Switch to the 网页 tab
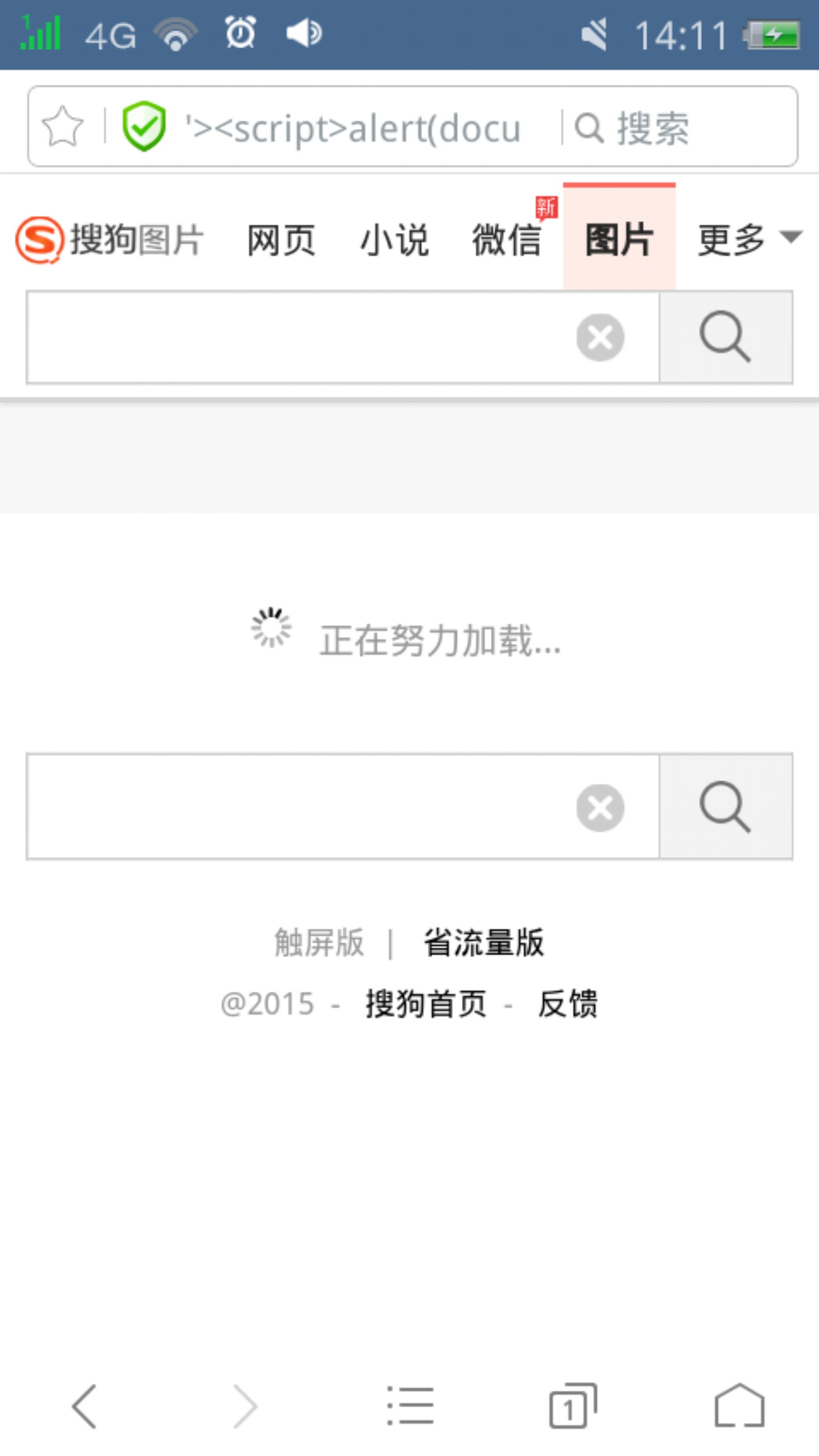Image resolution: width=819 pixels, height=1456 pixels. click(x=281, y=239)
